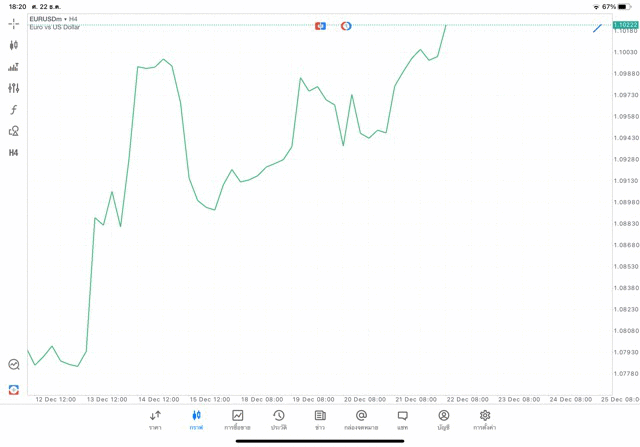Switch to the ราคา (Quotes) tab
Viewport: 640px width, 447px height.
tap(155, 420)
